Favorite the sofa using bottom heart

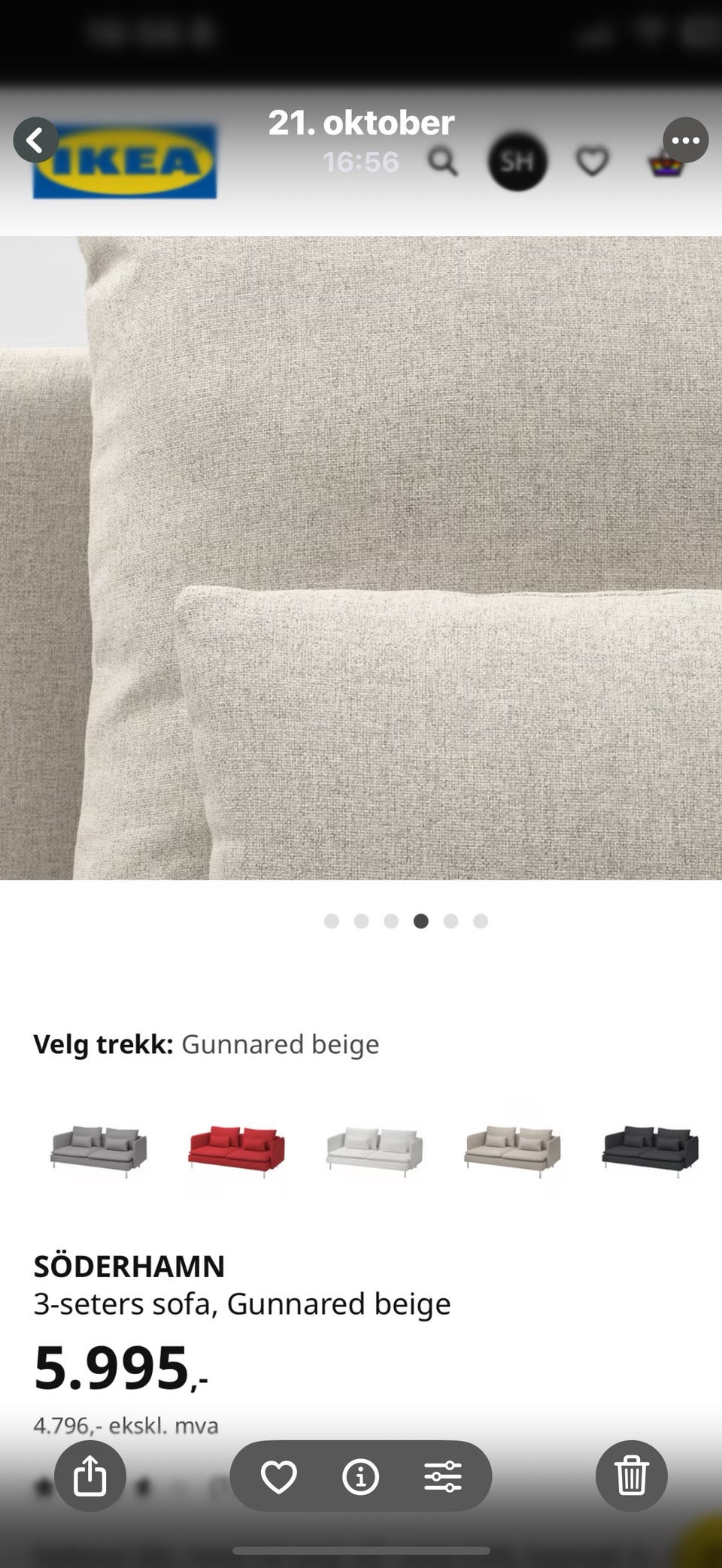[279, 1476]
